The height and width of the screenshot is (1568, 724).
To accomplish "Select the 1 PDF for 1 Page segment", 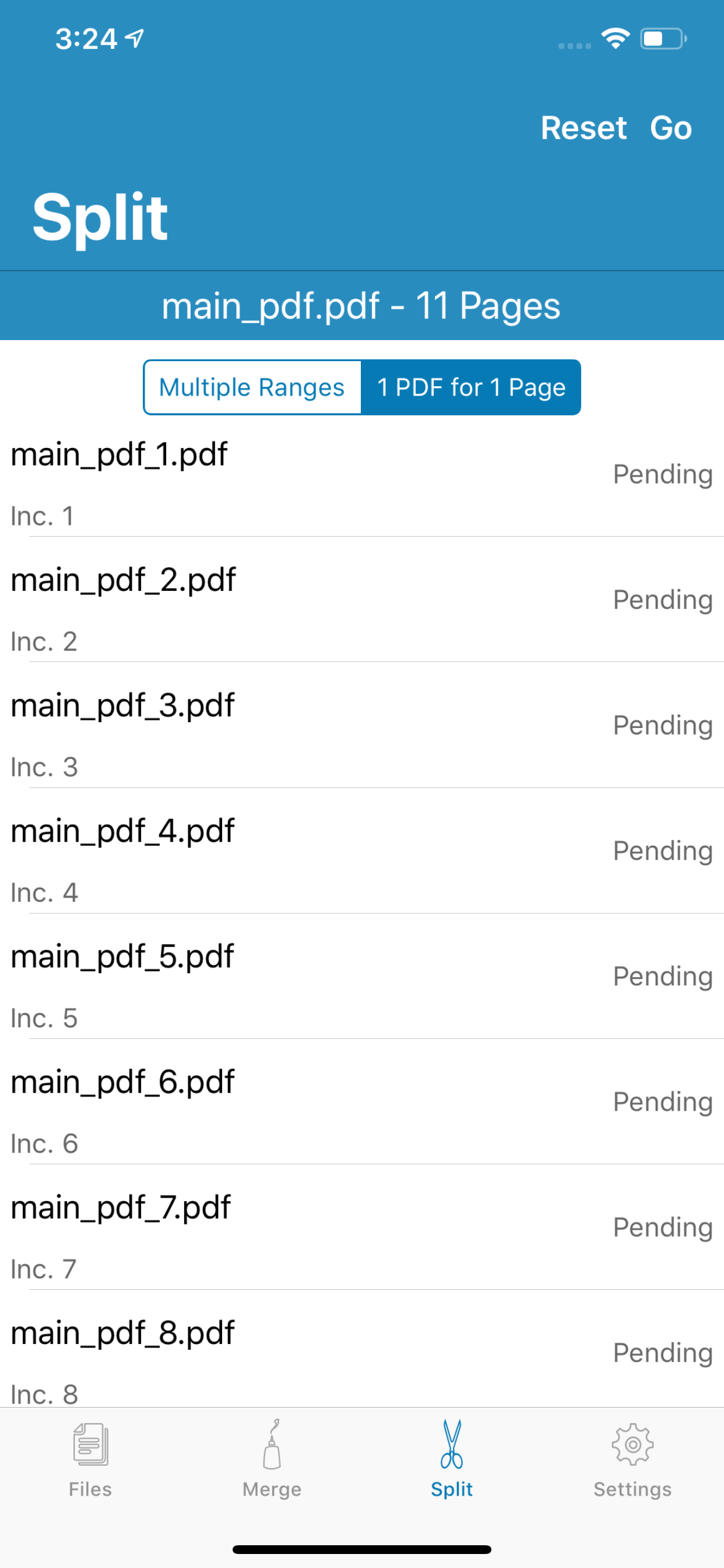I will (471, 387).
